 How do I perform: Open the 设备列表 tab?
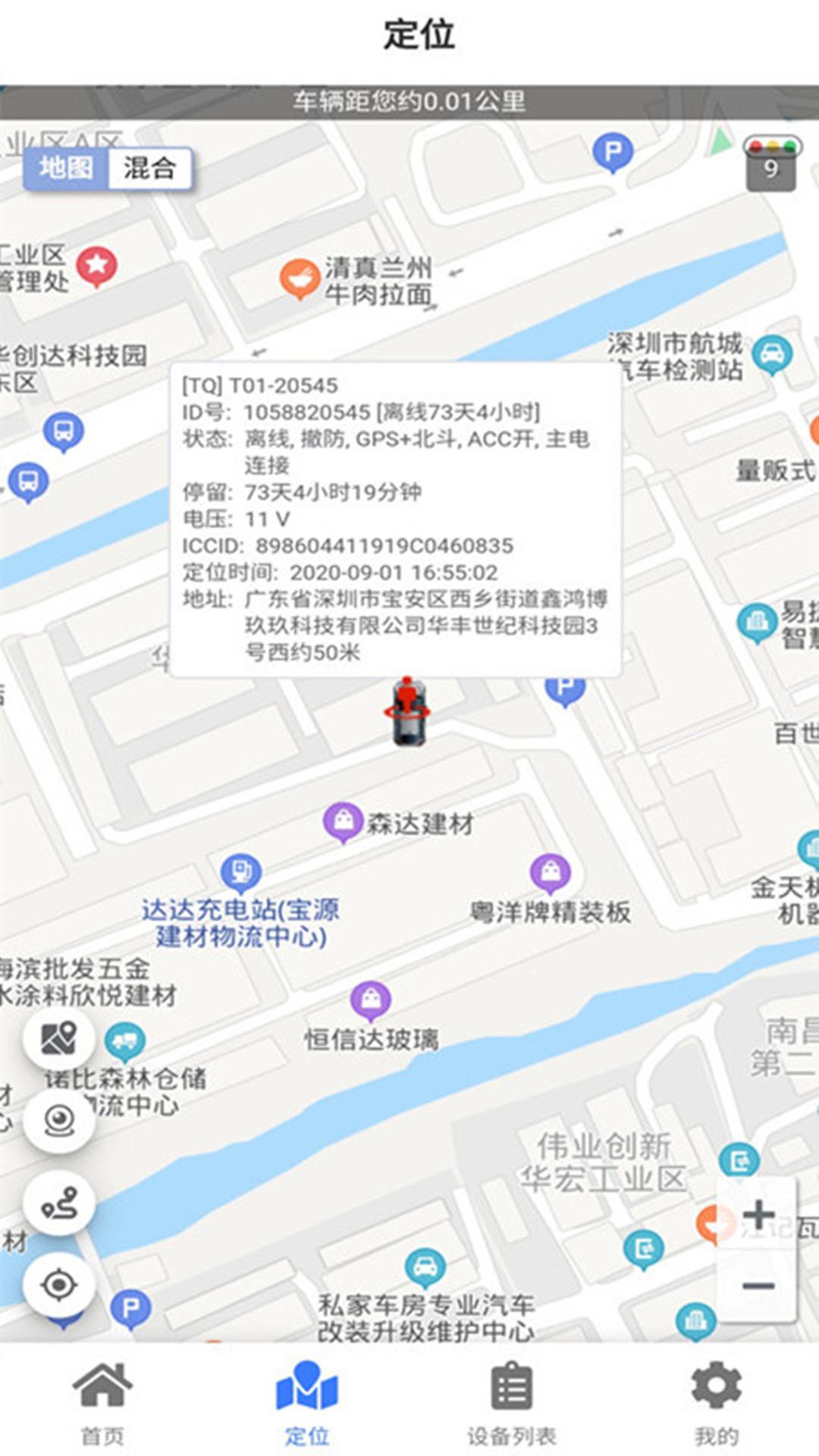(512, 1401)
